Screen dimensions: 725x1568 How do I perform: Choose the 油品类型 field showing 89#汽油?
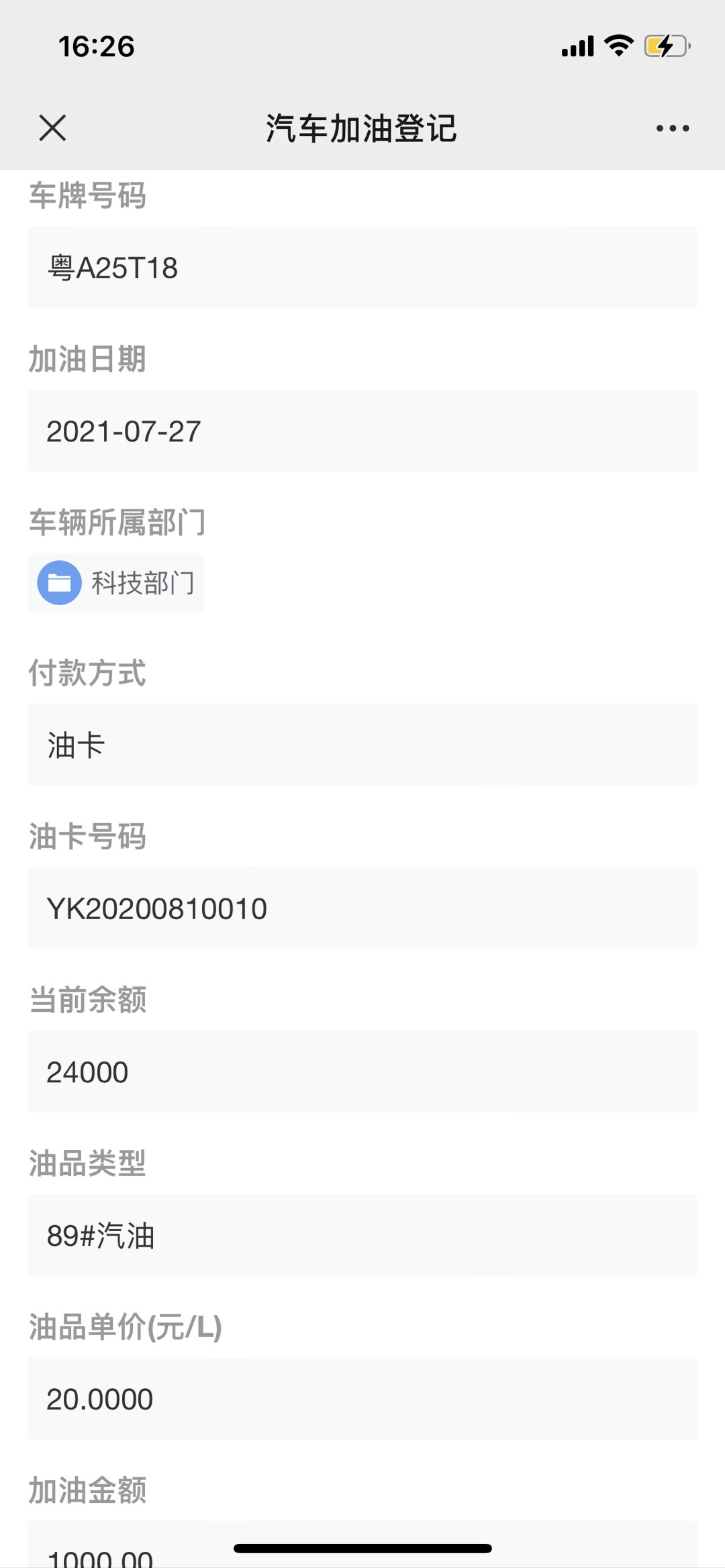tap(362, 1235)
